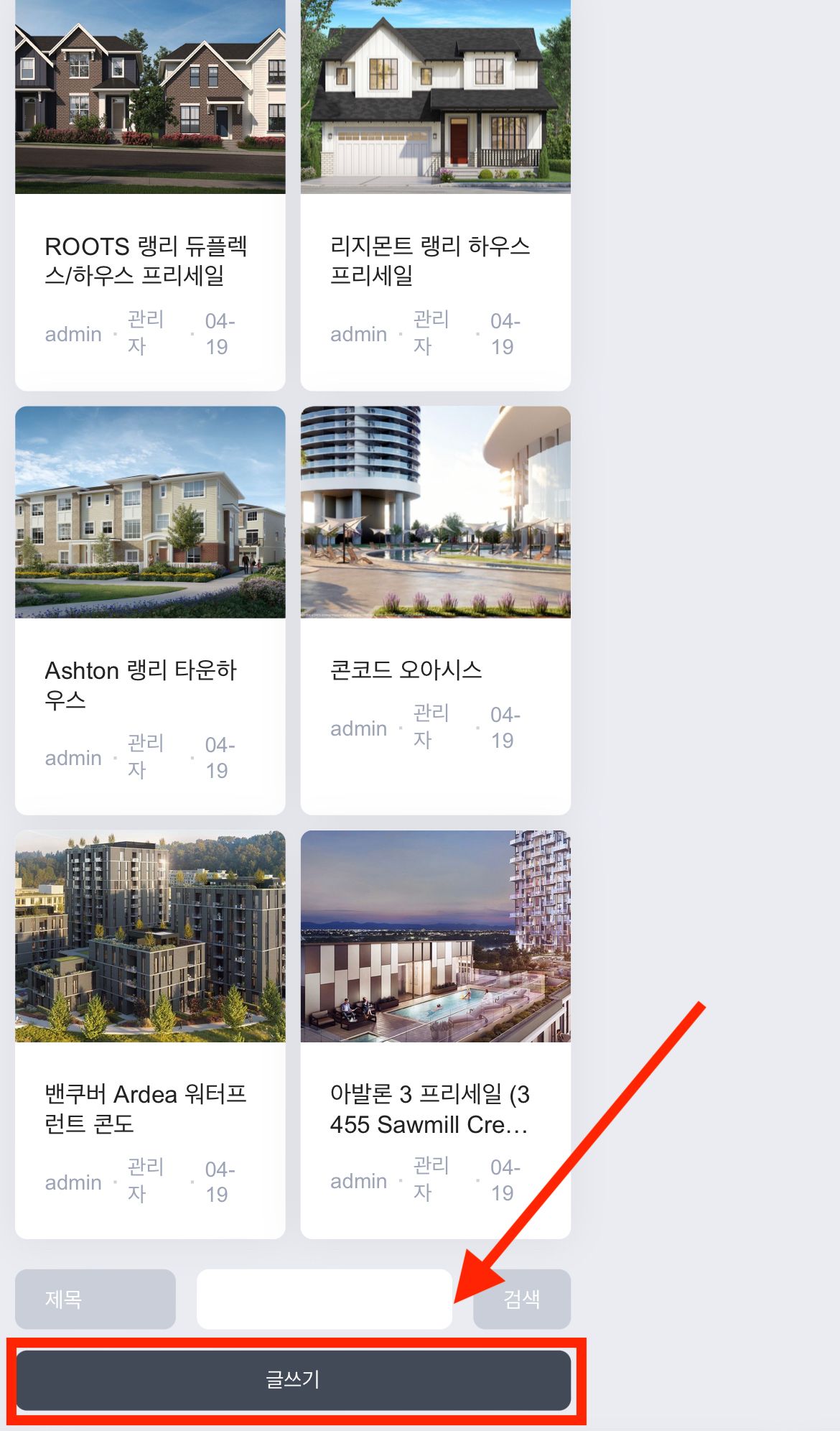
Task: Tap 글쓰기 to write a post
Action: click(293, 1379)
